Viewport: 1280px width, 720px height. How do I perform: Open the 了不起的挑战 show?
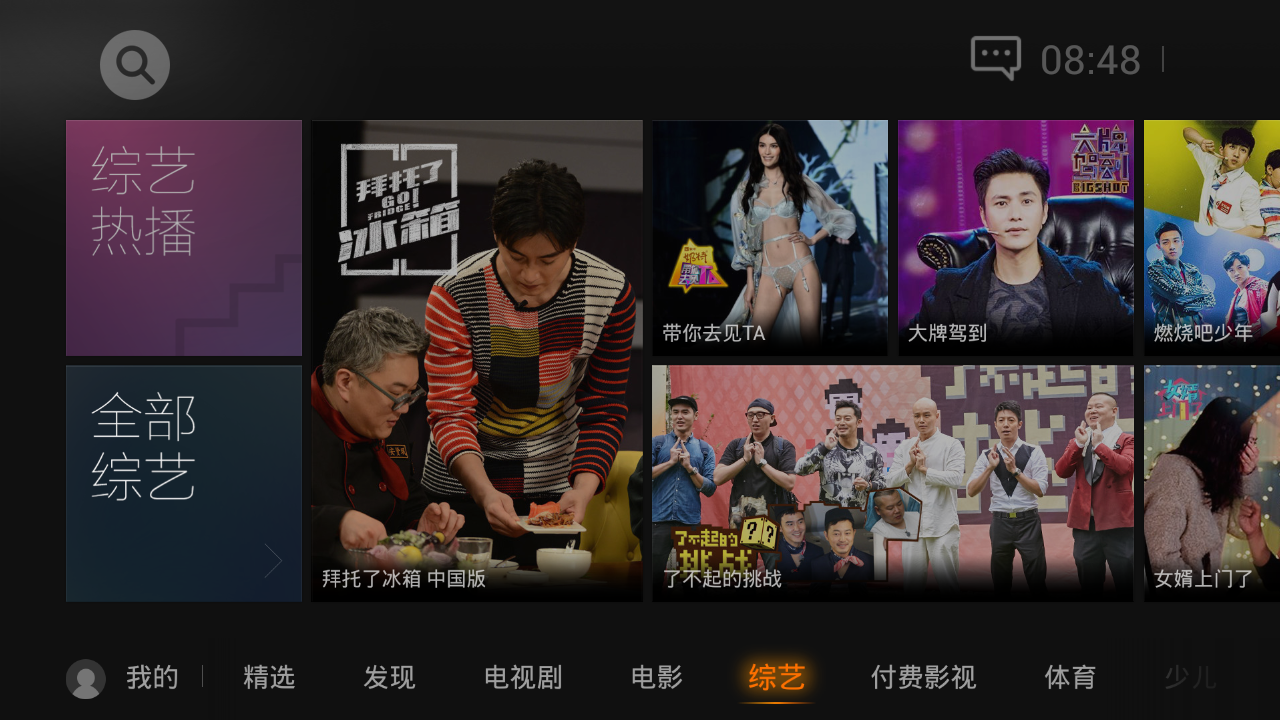892,483
